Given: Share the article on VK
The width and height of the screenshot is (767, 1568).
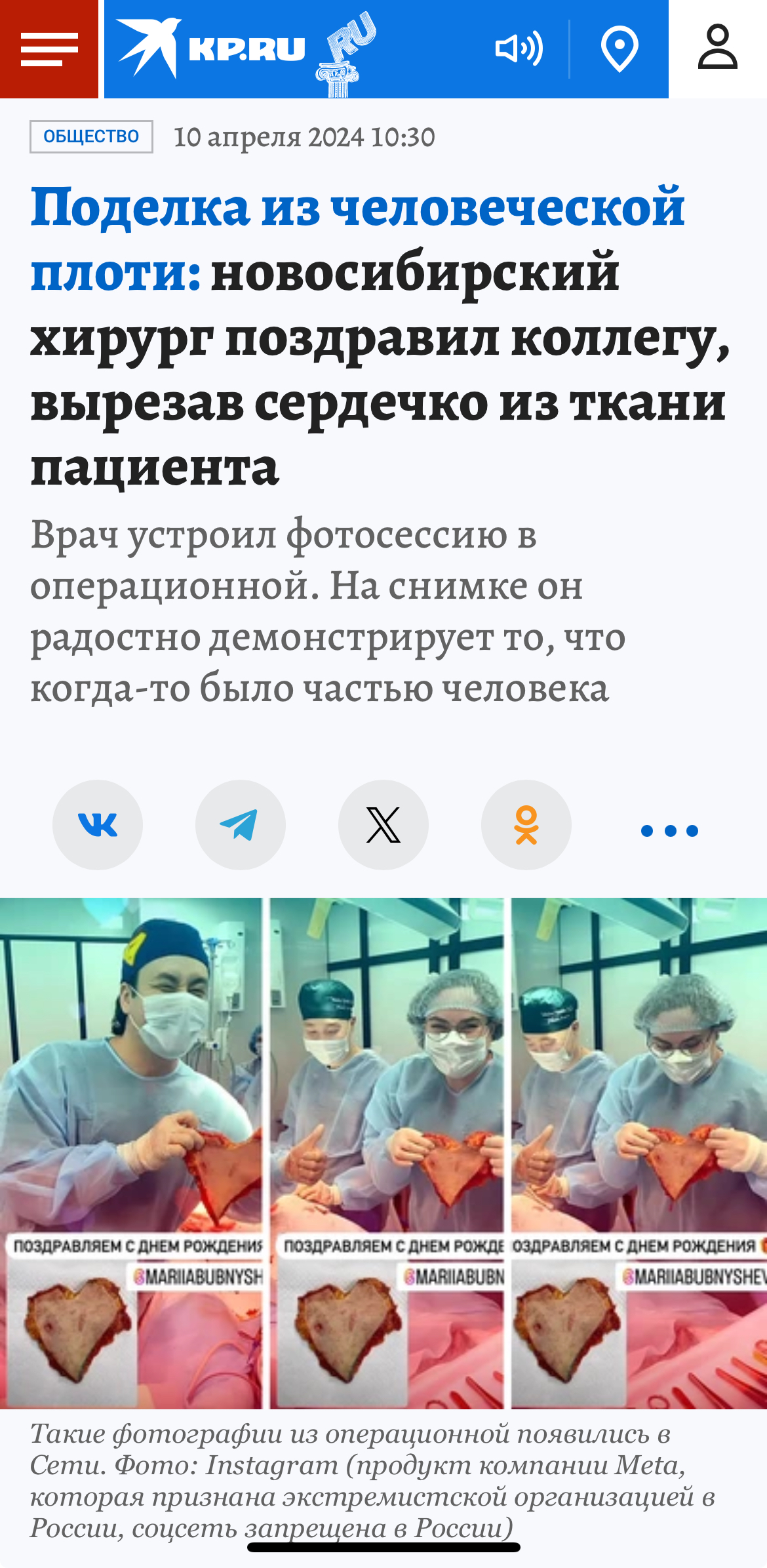Looking at the screenshot, I should 98,825.
